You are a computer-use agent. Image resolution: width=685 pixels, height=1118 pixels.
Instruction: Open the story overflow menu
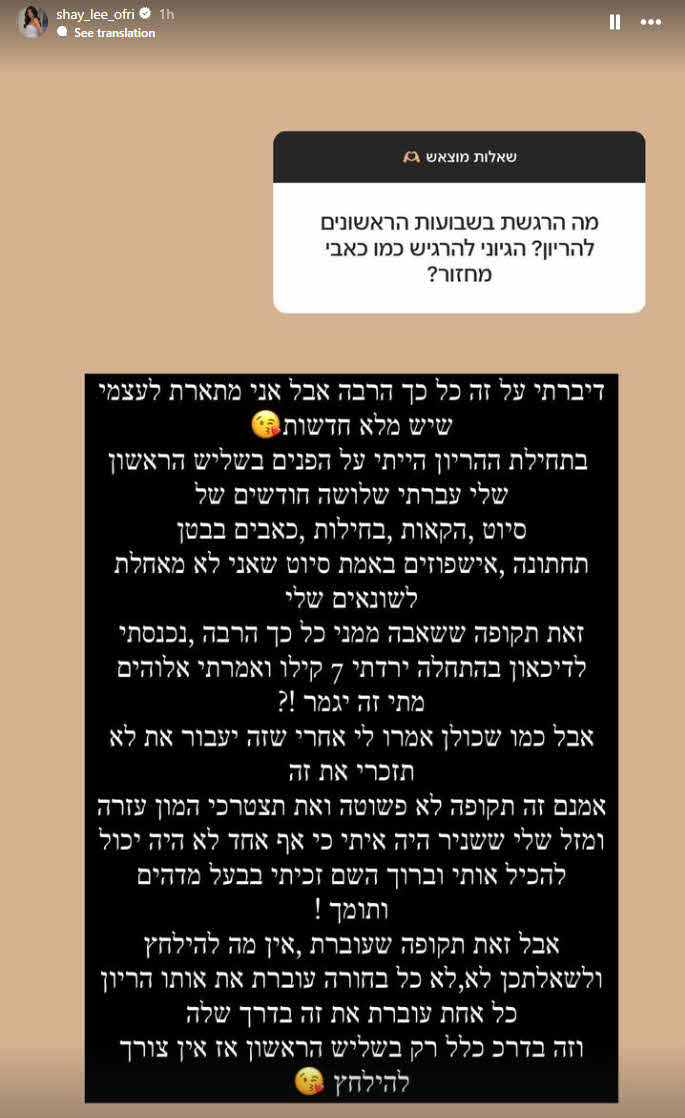pos(650,22)
